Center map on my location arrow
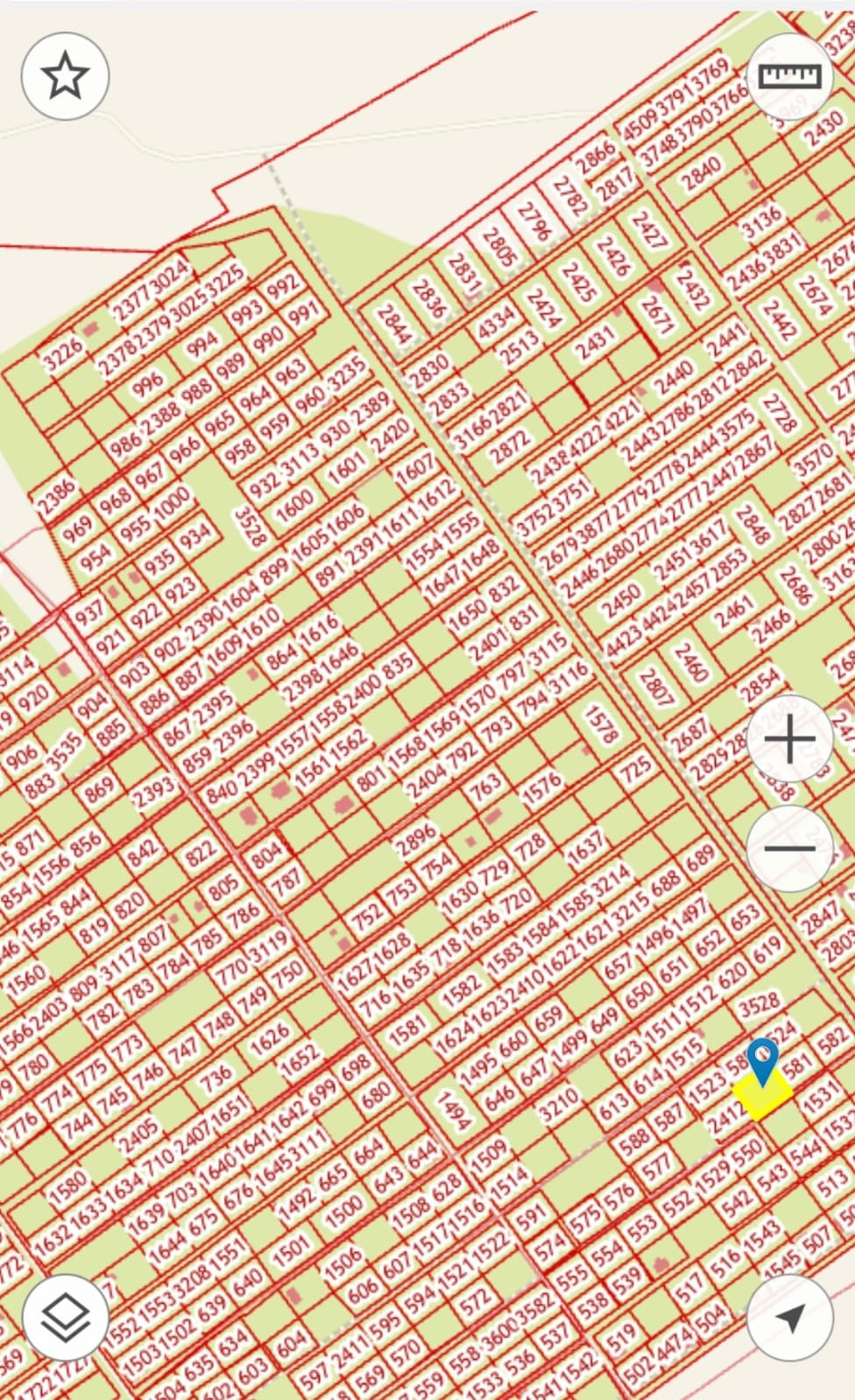The image size is (855, 1400). coord(790,1317)
